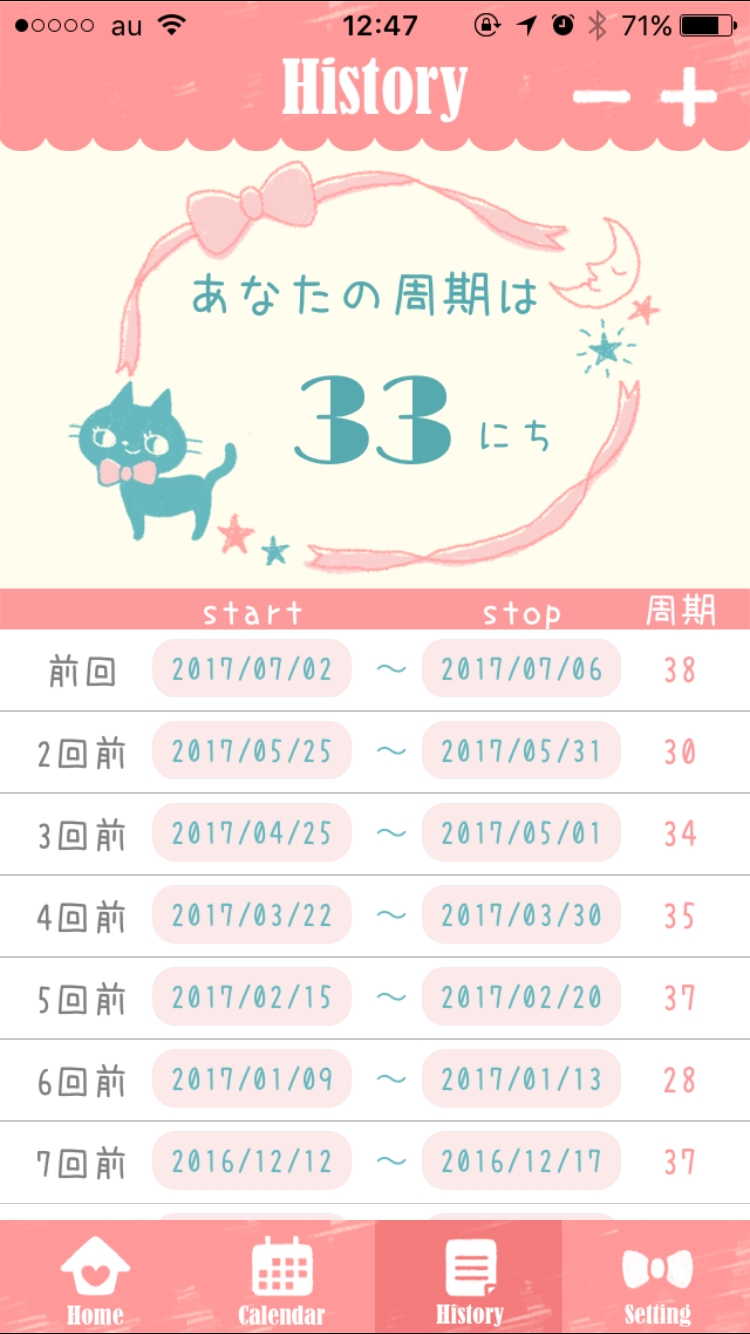The image size is (750, 1334).
Task: Tap the plus icon to add a record
Action: click(x=689, y=97)
